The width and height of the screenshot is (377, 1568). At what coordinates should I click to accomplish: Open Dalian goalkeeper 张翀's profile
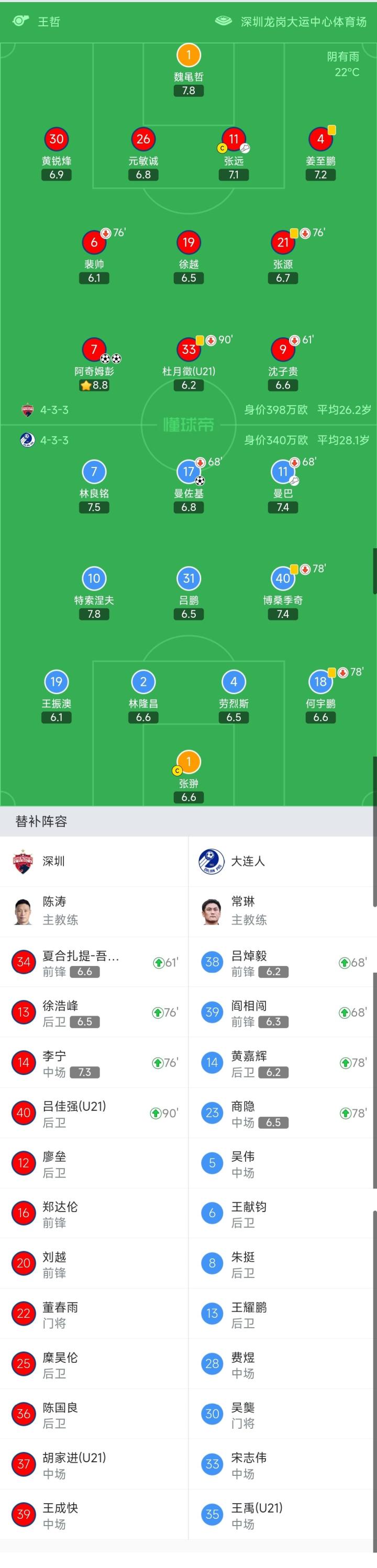[189, 762]
